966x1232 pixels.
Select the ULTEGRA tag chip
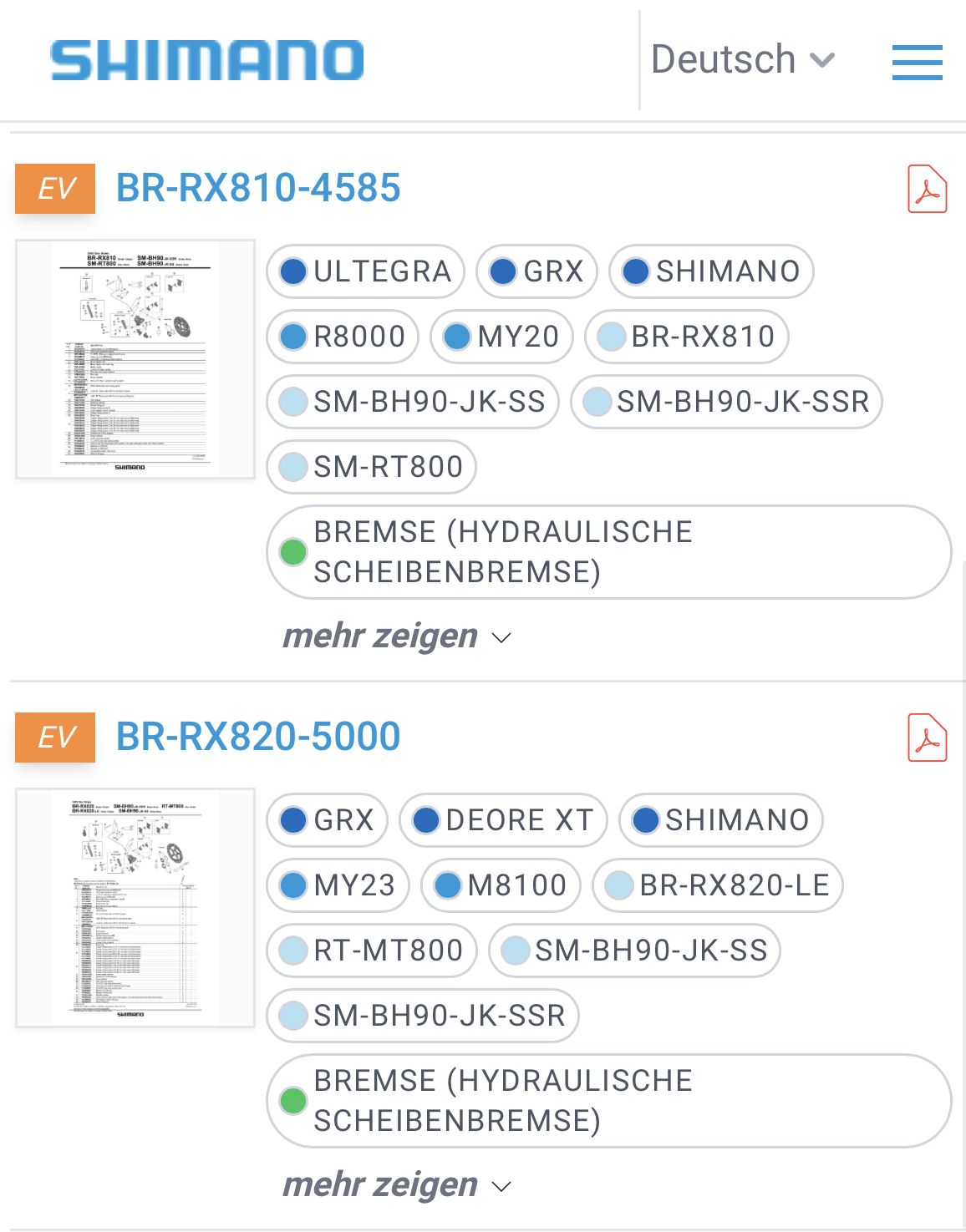tap(365, 271)
